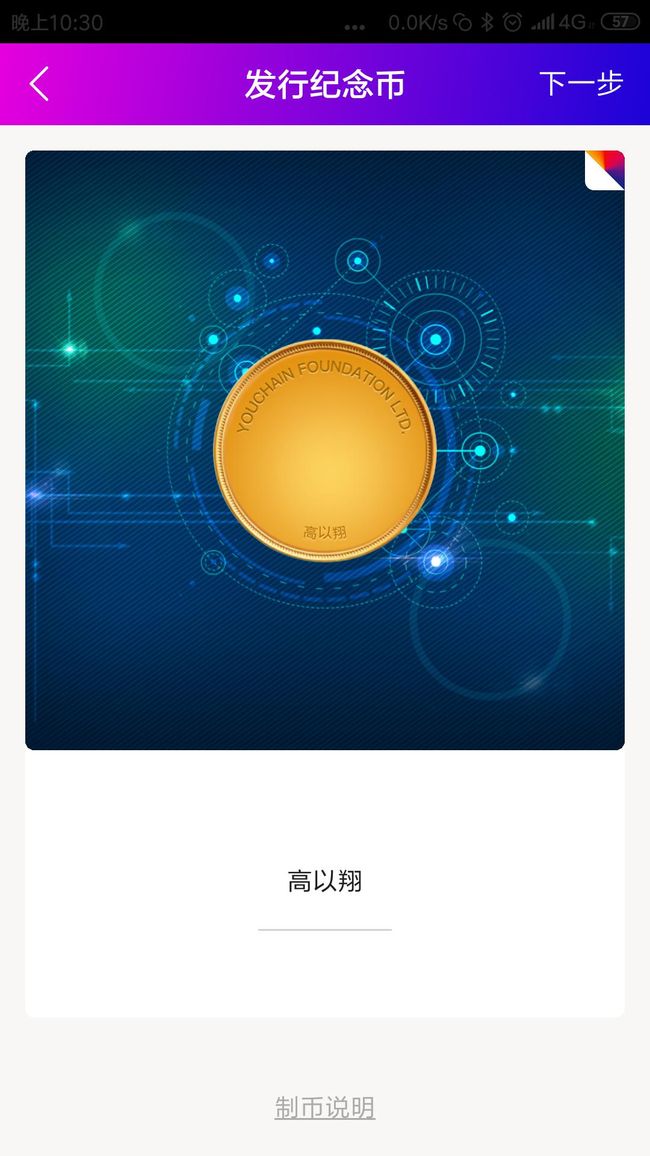The image size is (650, 1156).
Task: Tap the colorful corner icon on the coin card
Action: point(604,170)
